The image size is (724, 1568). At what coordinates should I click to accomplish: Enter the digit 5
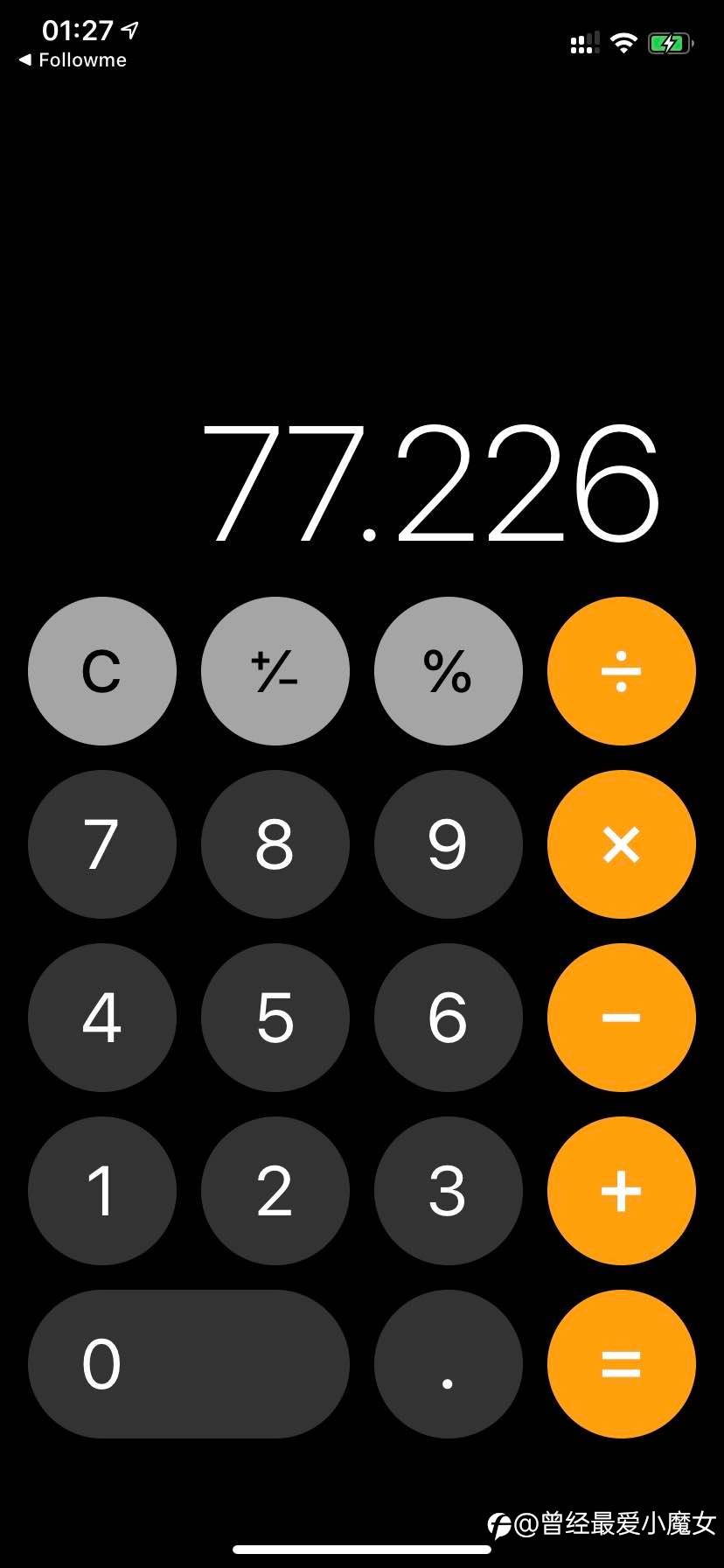275,1018
